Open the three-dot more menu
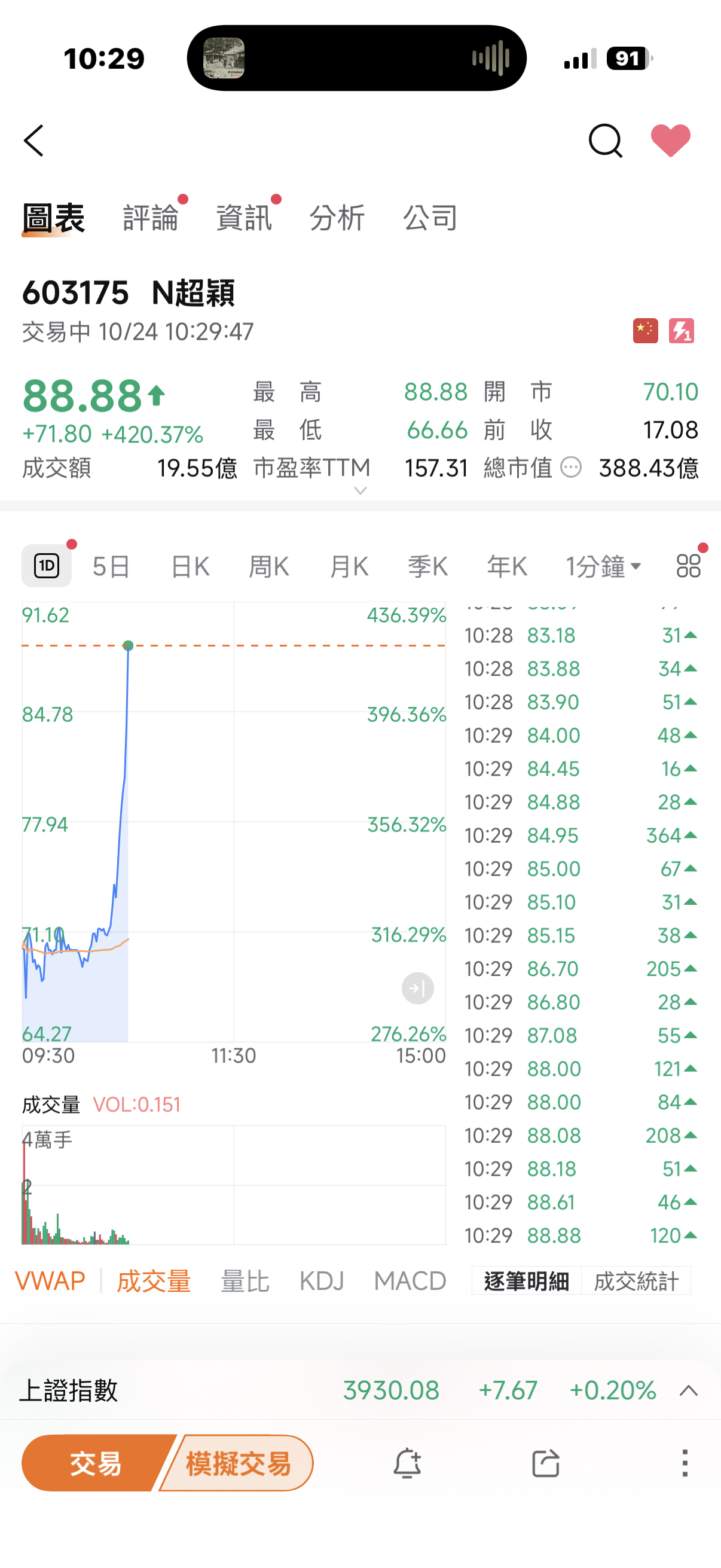Image resolution: width=721 pixels, height=1568 pixels. coord(685,1463)
